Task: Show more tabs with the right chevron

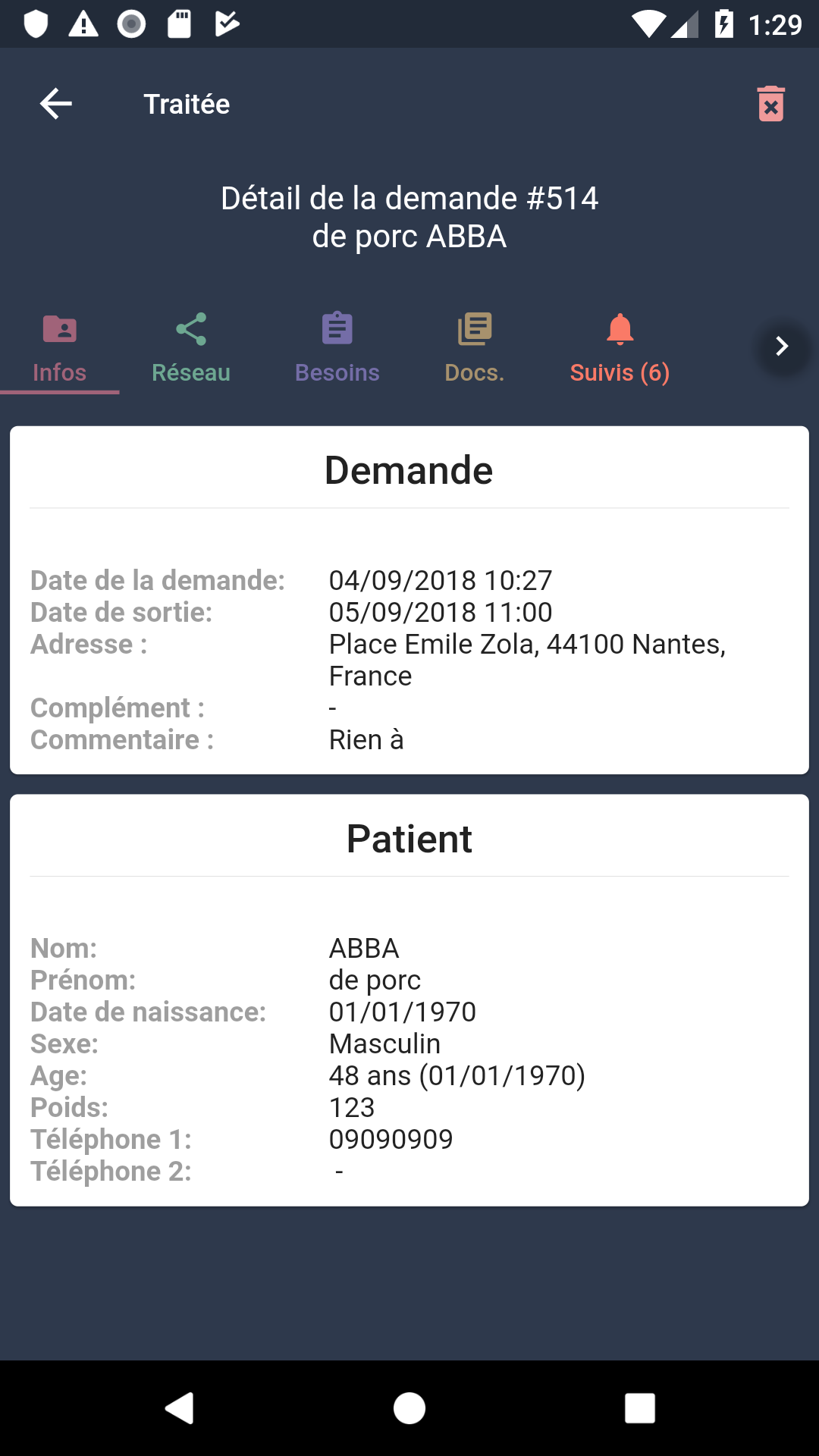Action: pyautogui.click(x=782, y=347)
